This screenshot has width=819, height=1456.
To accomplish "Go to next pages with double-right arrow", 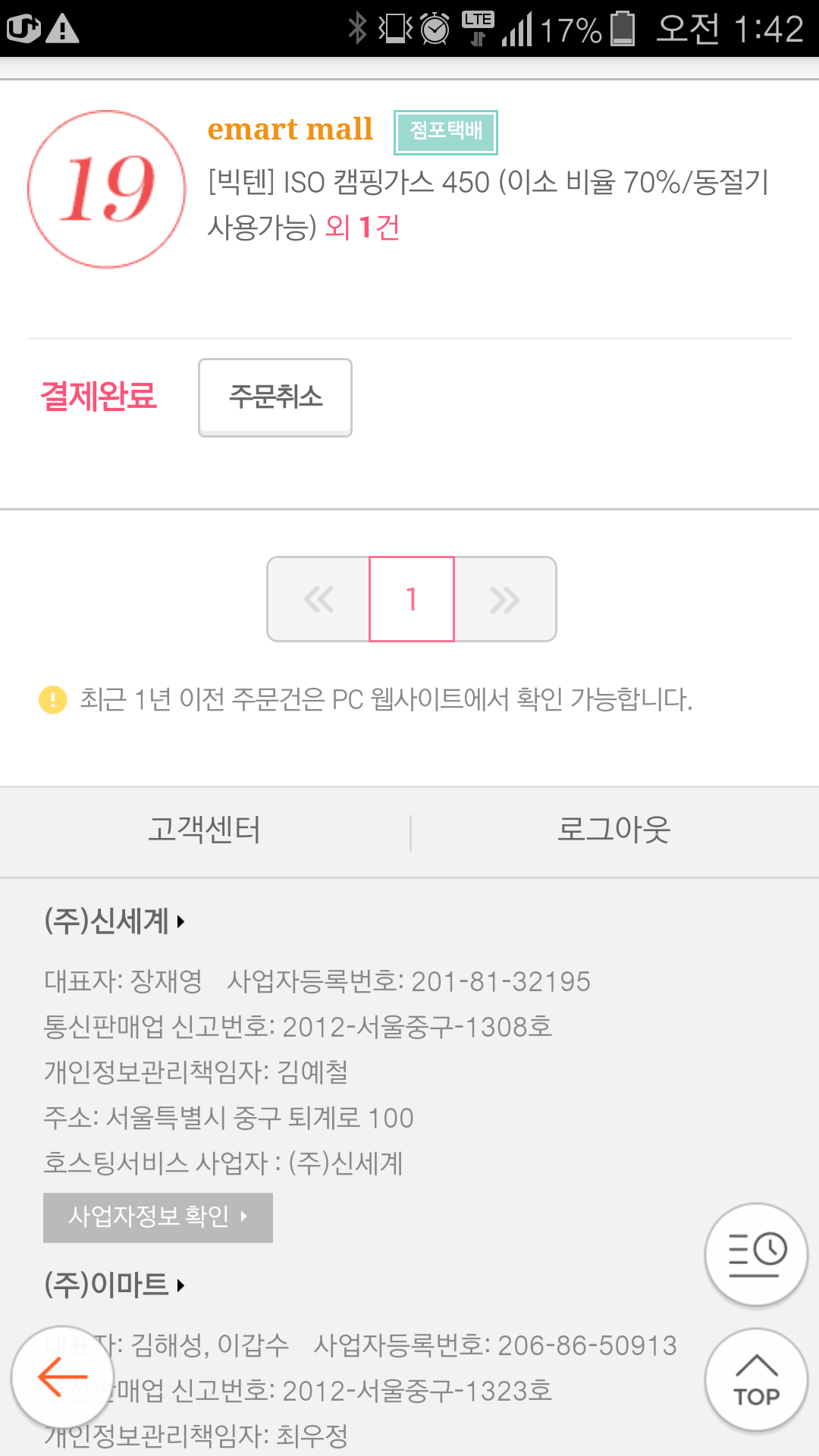I will 505,599.
